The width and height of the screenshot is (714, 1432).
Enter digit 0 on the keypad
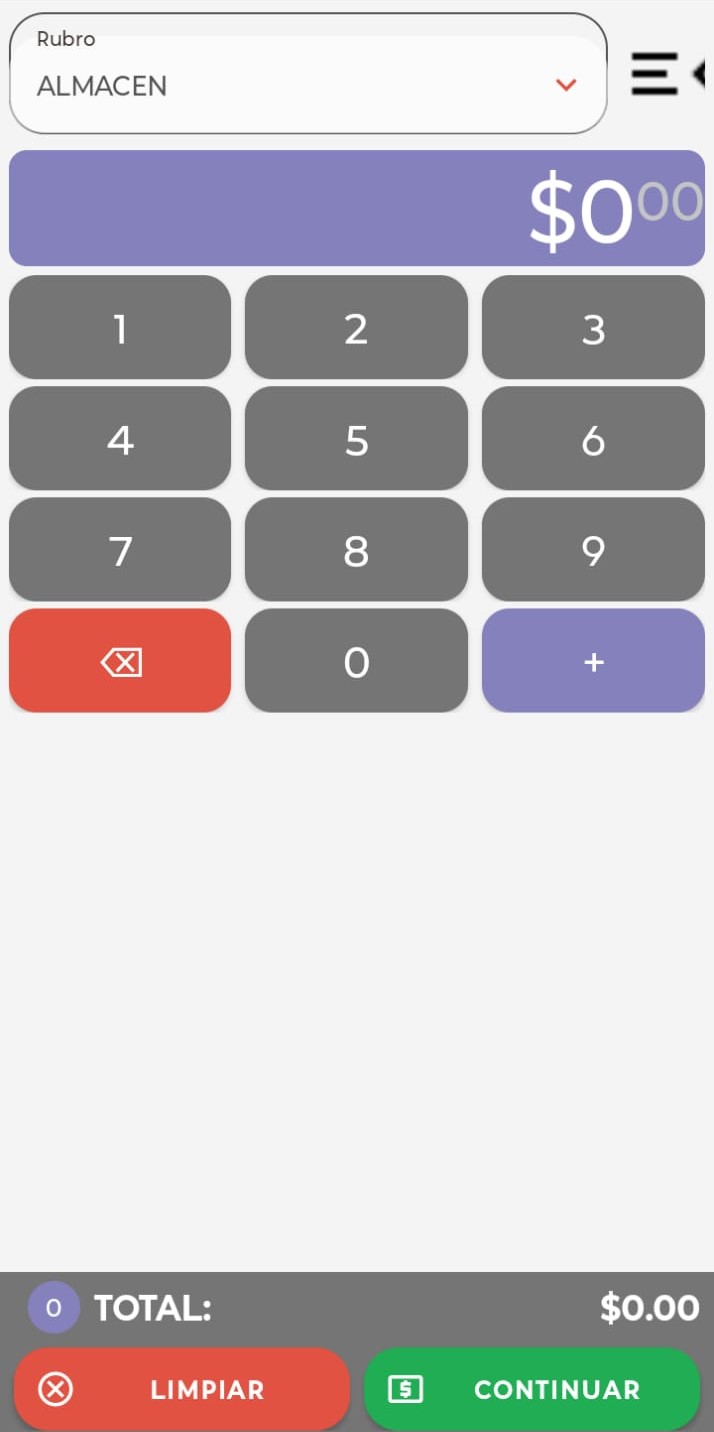pos(356,661)
